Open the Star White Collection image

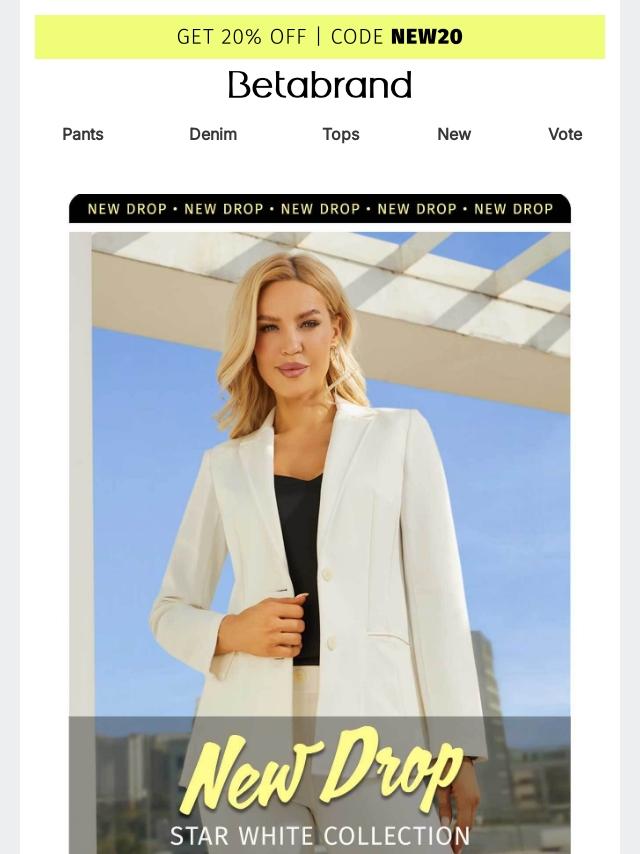320,540
